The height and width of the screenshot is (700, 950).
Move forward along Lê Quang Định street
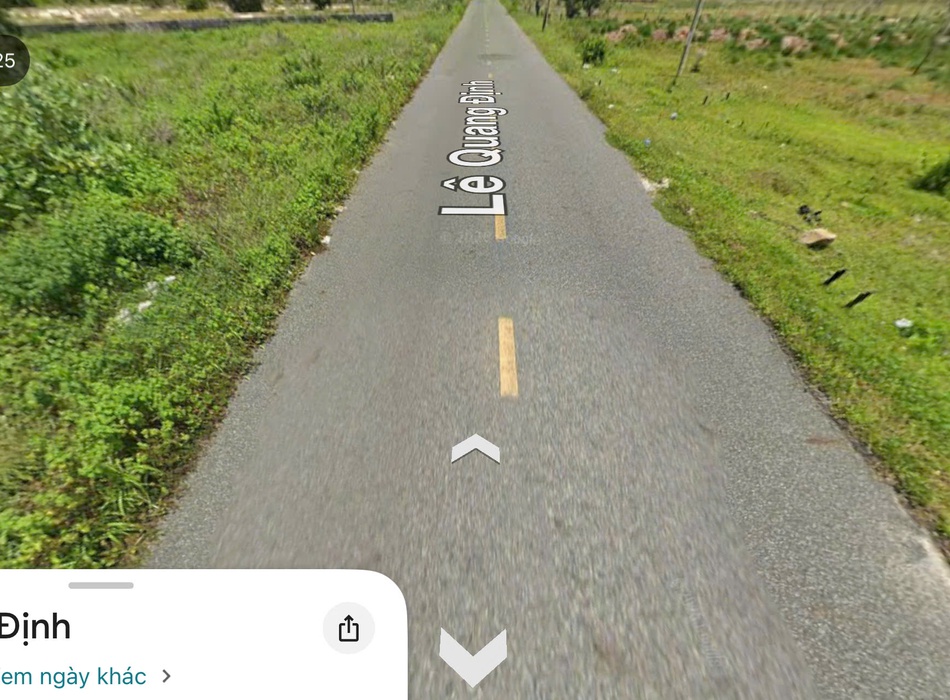point(475,449)
